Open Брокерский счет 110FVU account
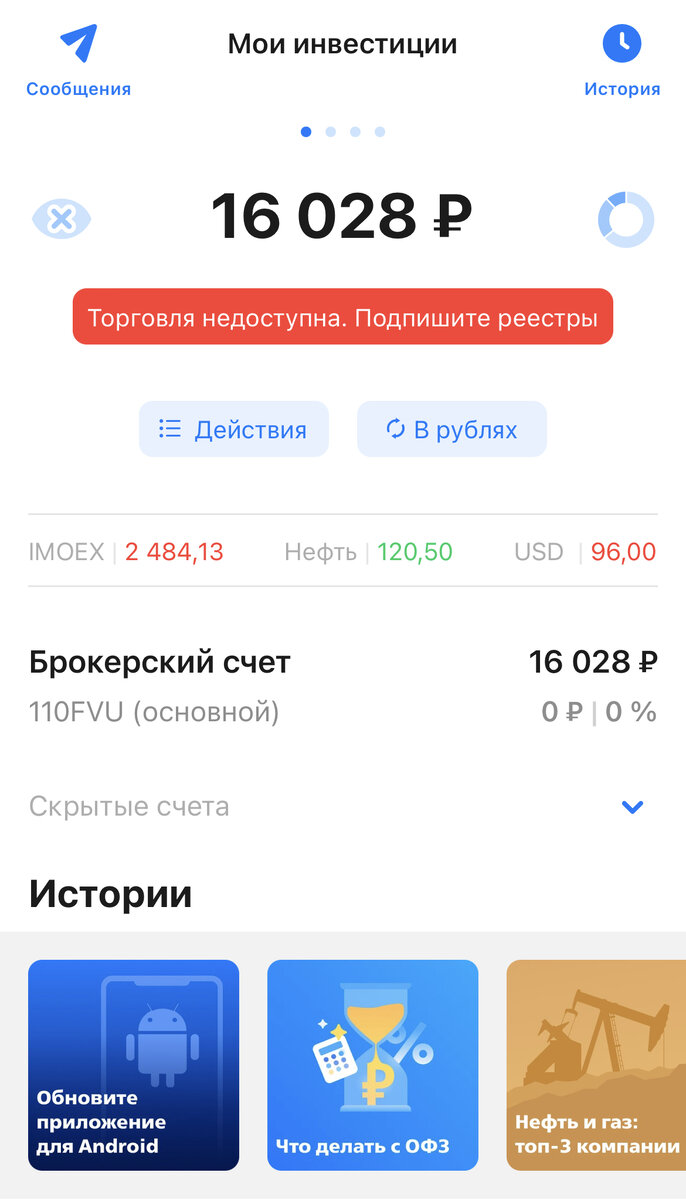Screen dimensions: 686x1200 [x=343, y=687]
